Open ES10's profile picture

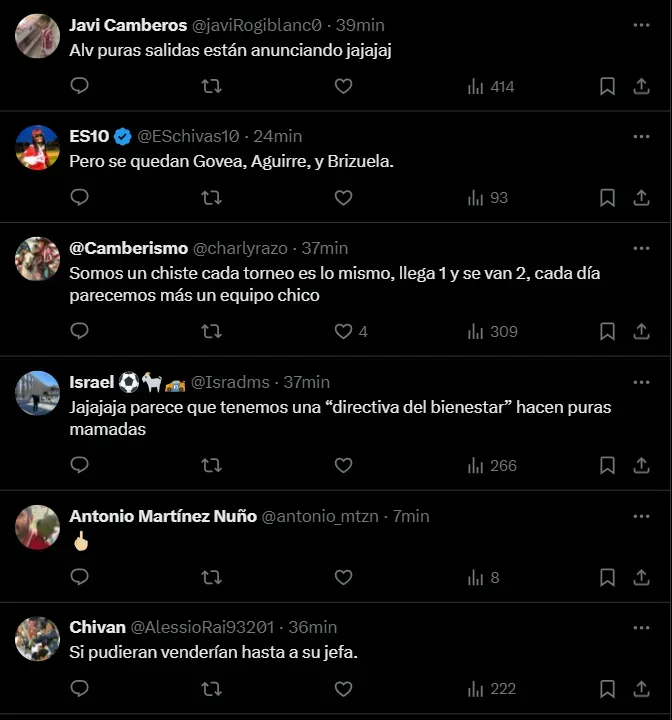(37, 148)
